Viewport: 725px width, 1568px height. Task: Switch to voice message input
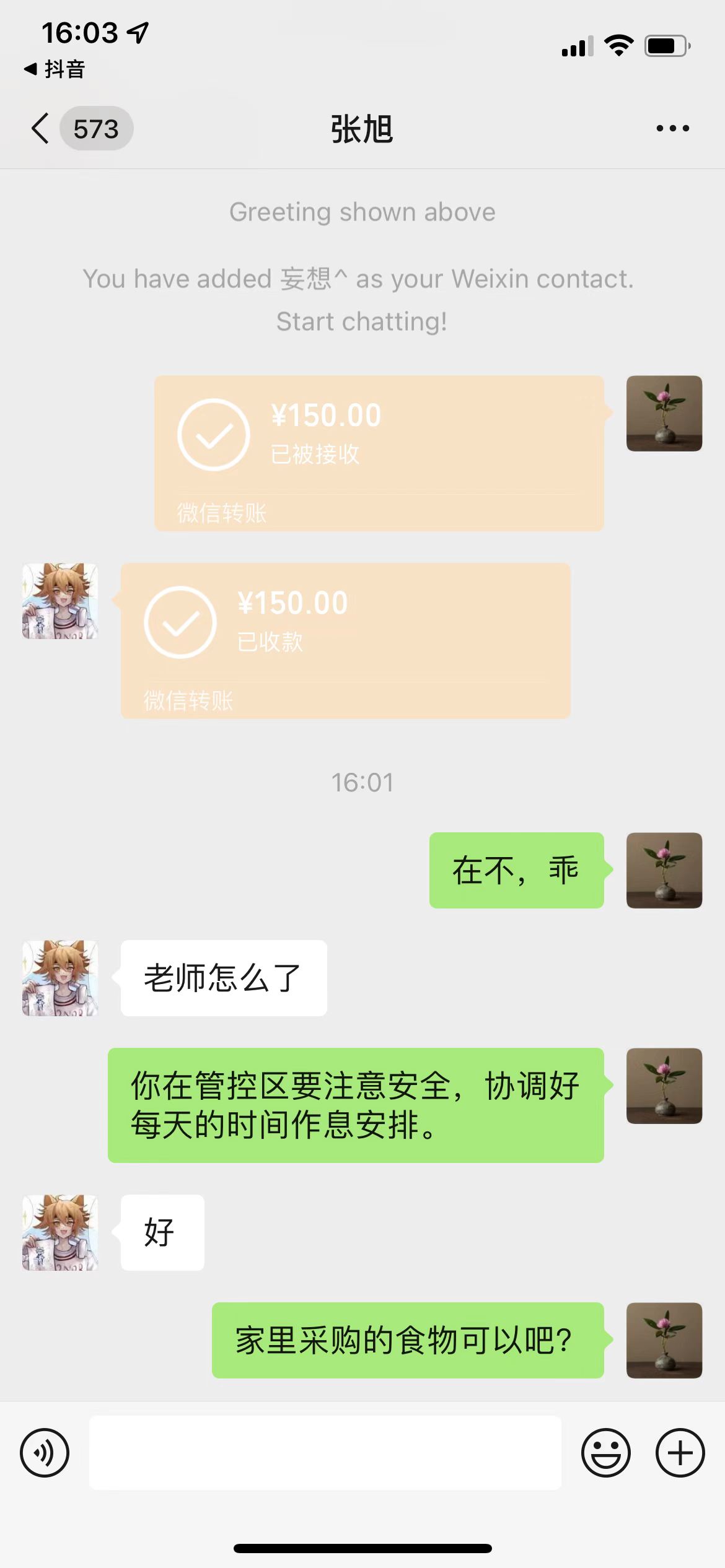point(45,1453)
